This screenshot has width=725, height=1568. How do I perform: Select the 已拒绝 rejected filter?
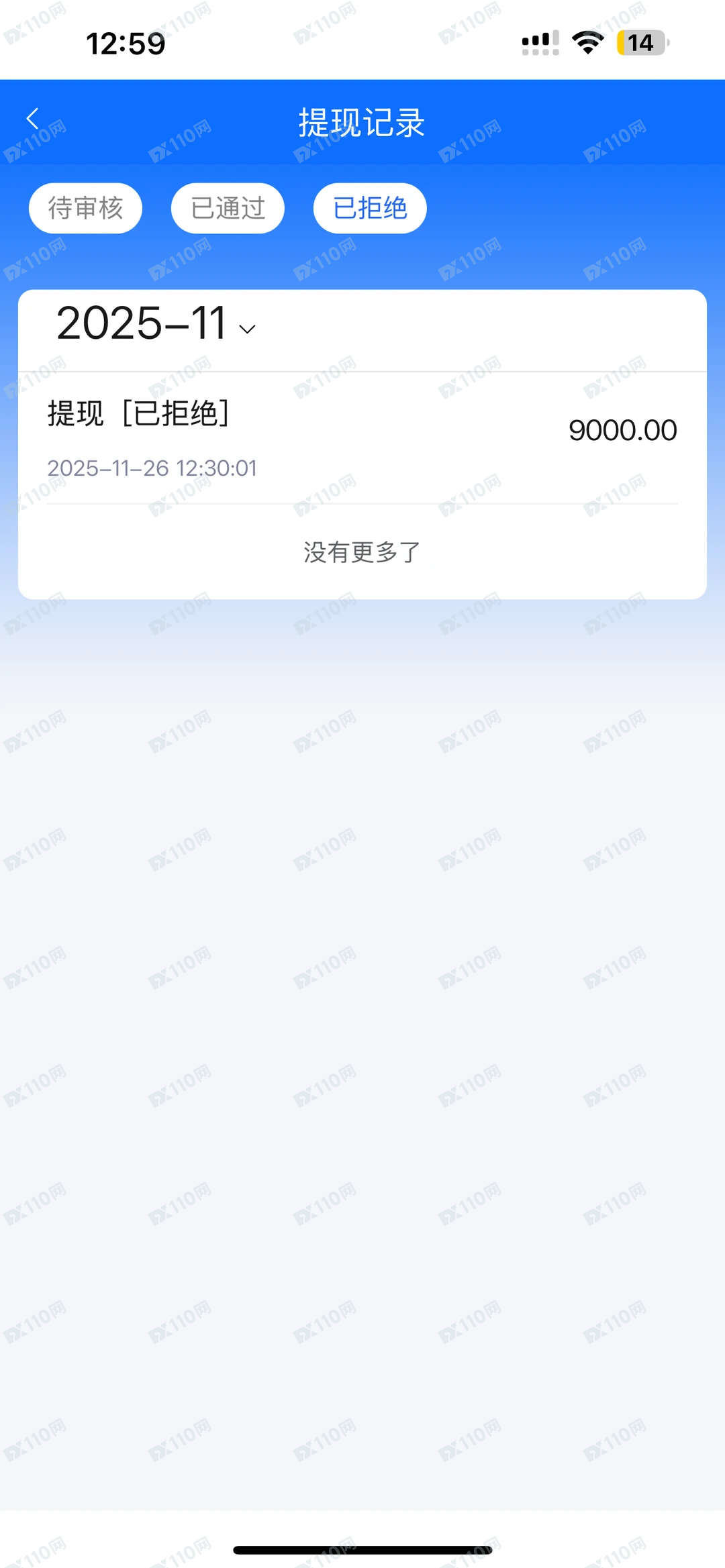369,208
